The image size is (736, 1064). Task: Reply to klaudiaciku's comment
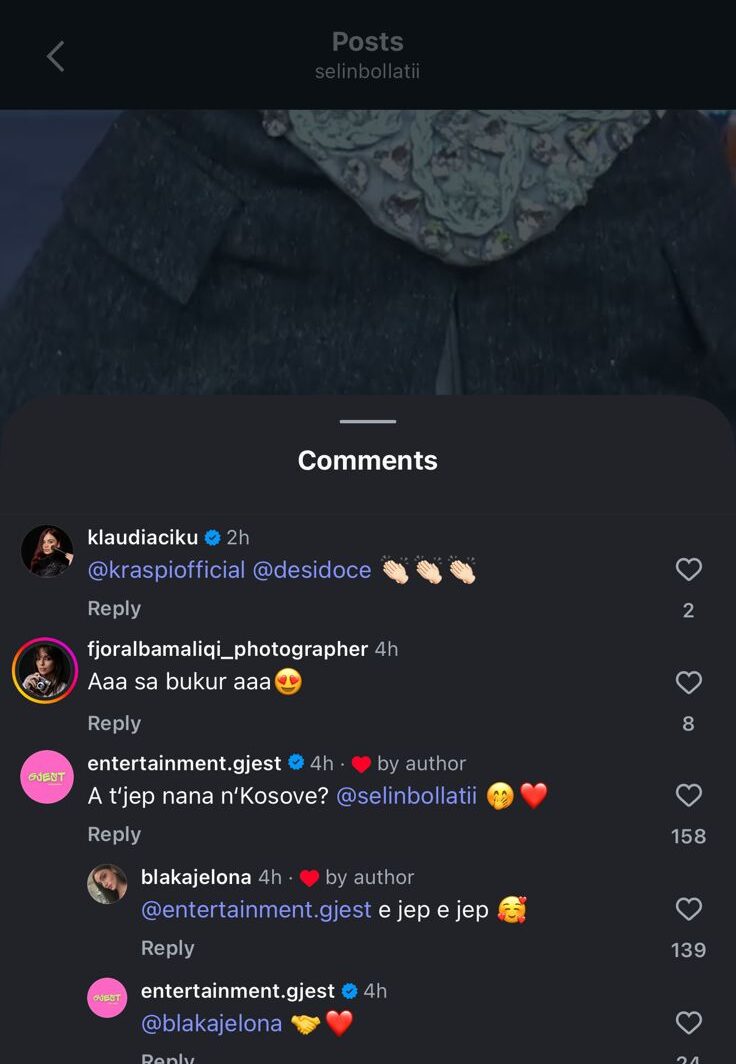(x=114, y=609)
